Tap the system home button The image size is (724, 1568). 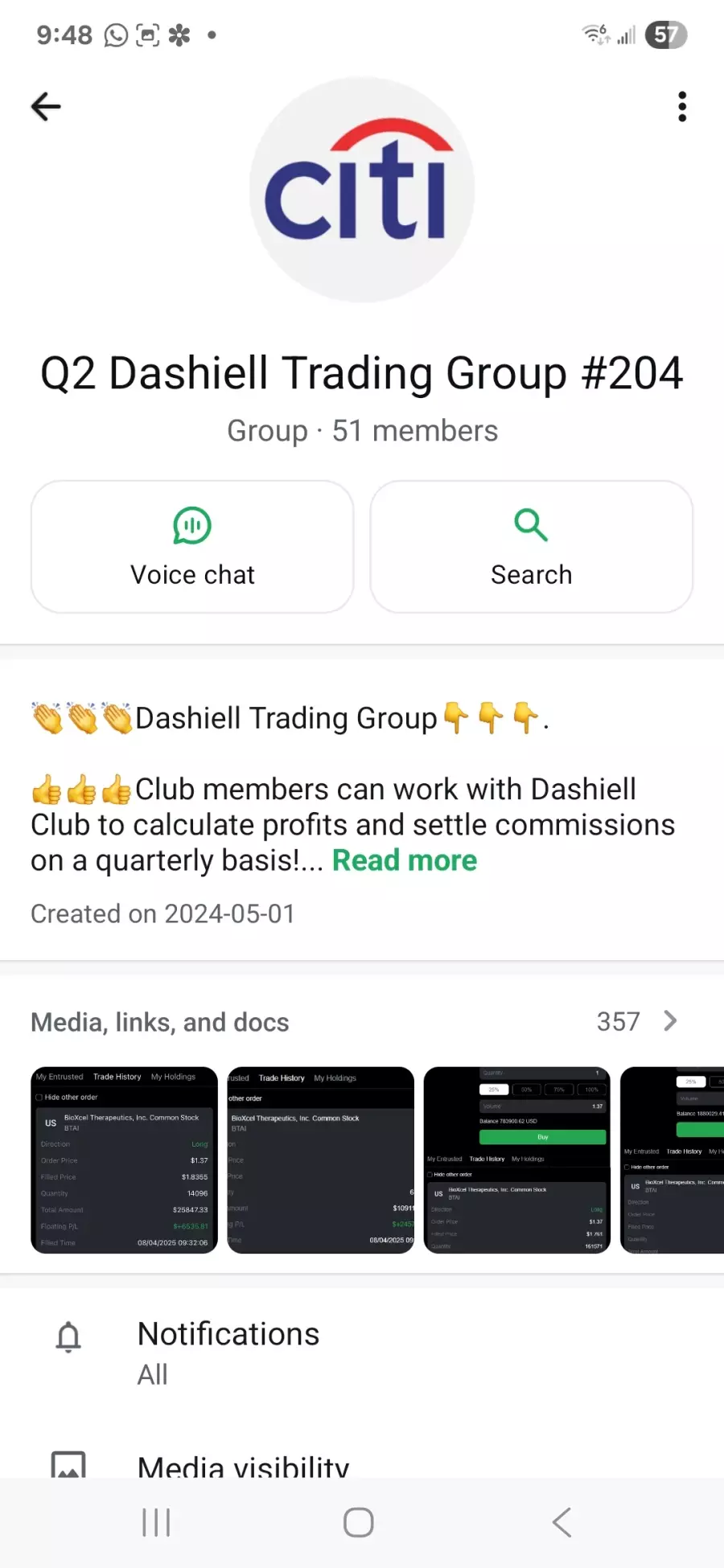point(359,1522)
